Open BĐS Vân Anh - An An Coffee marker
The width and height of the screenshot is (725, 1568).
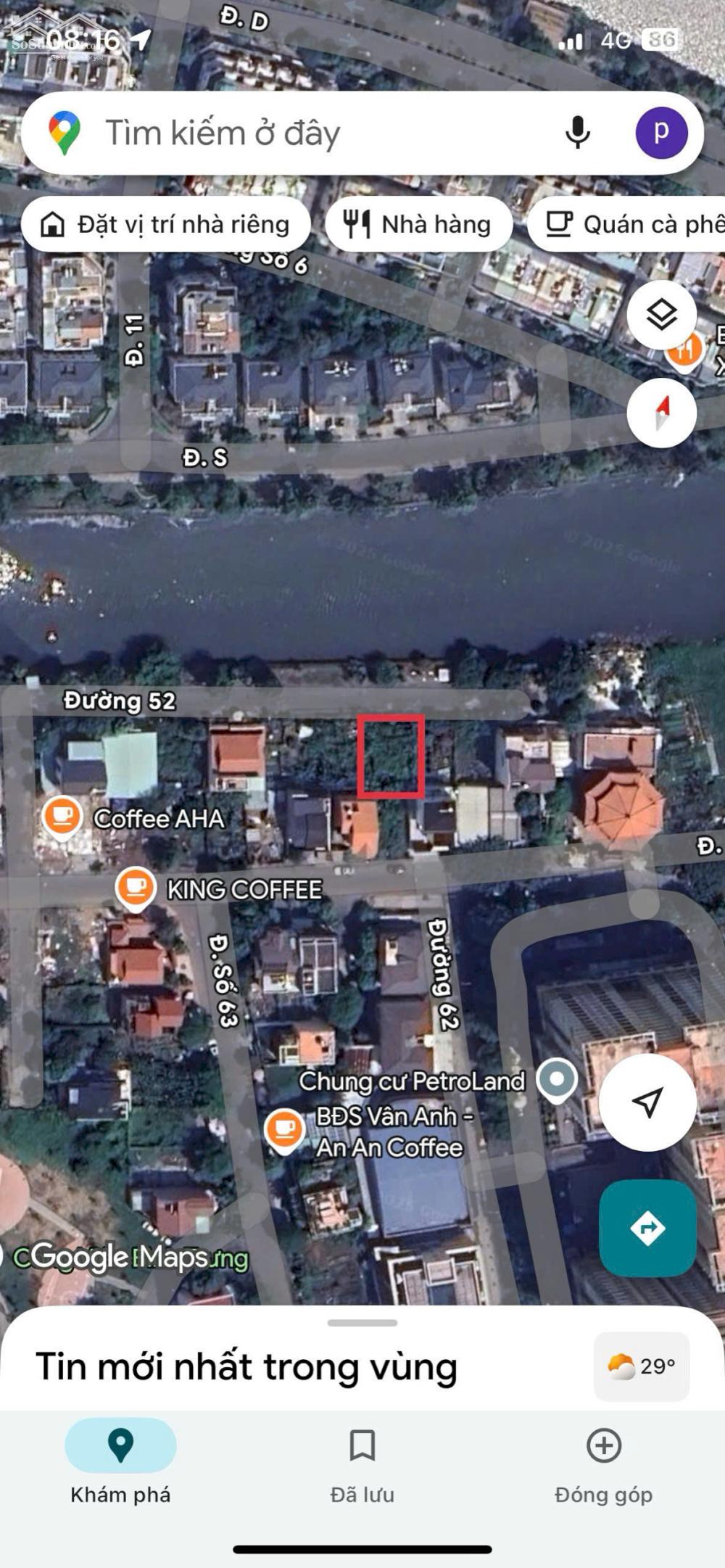tap(284, 1130)
